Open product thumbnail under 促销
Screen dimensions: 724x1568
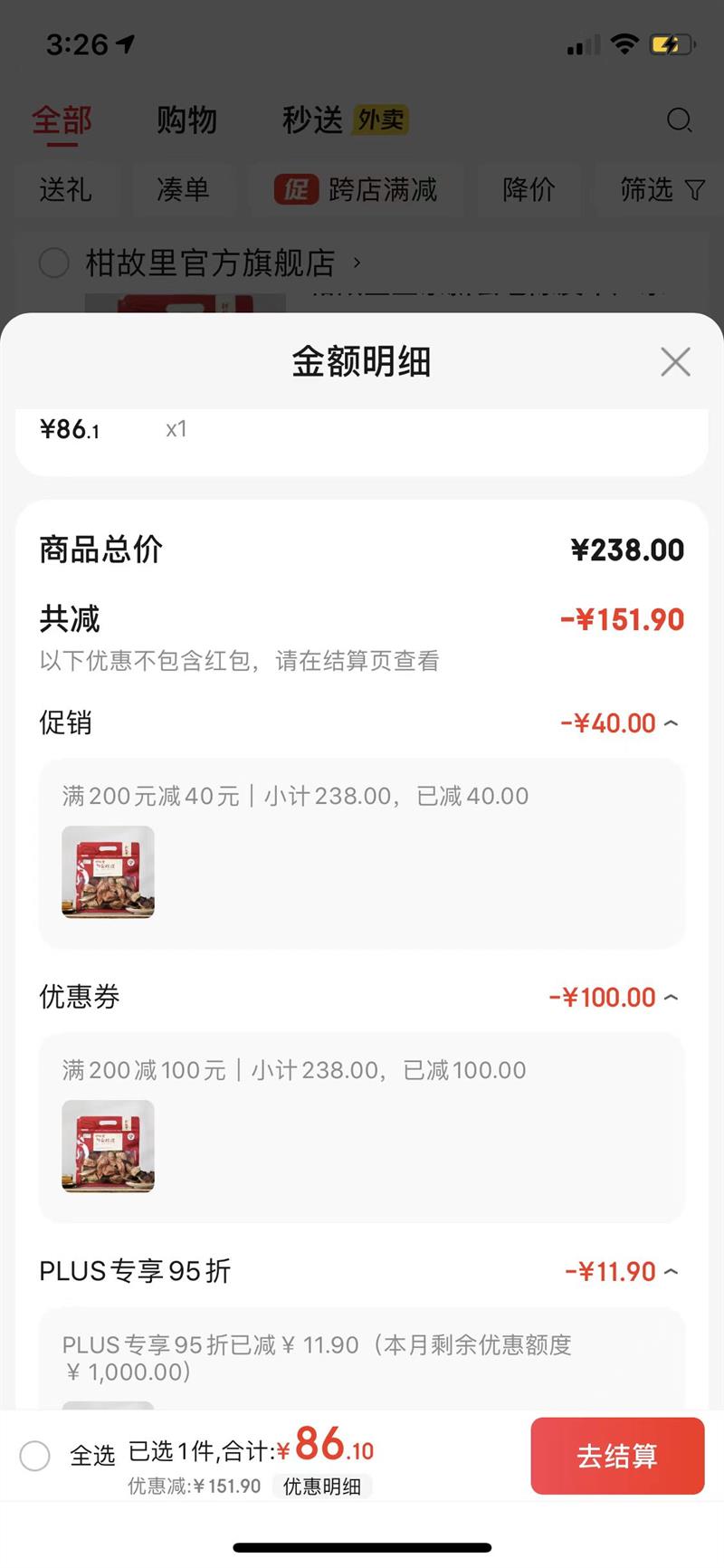[109, 872]
